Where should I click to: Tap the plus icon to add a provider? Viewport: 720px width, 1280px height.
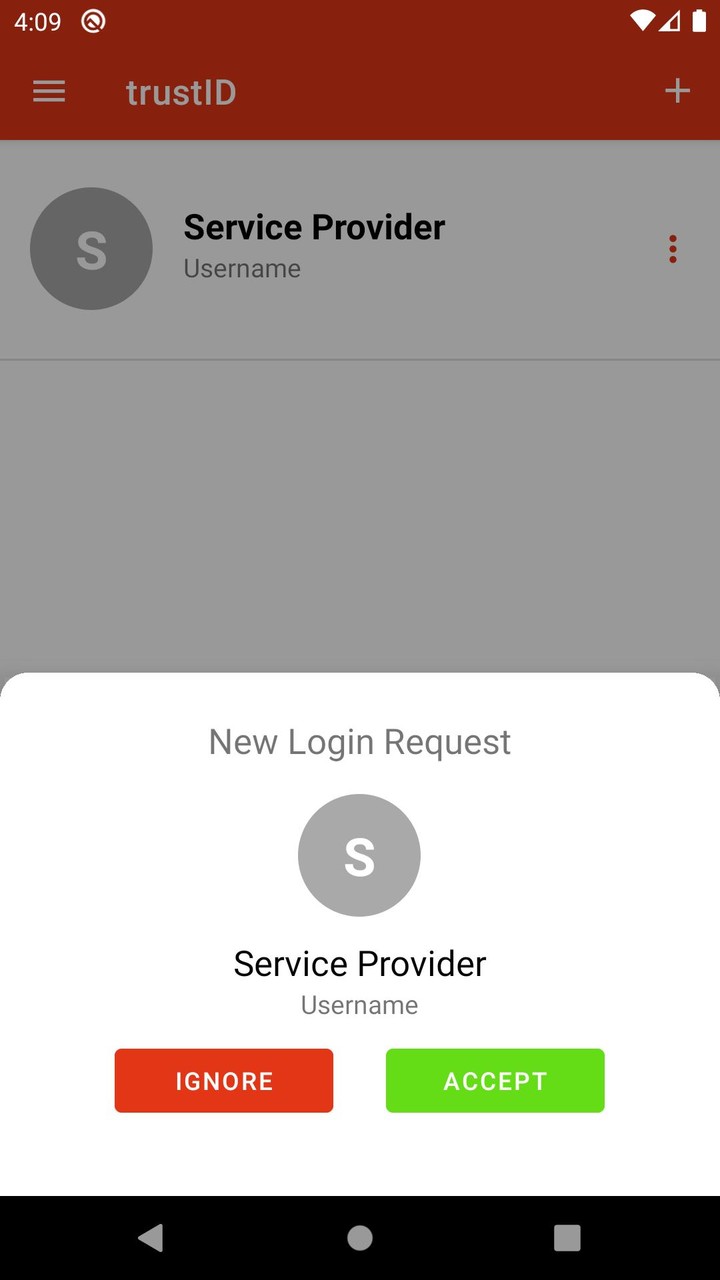pos(676,90)
